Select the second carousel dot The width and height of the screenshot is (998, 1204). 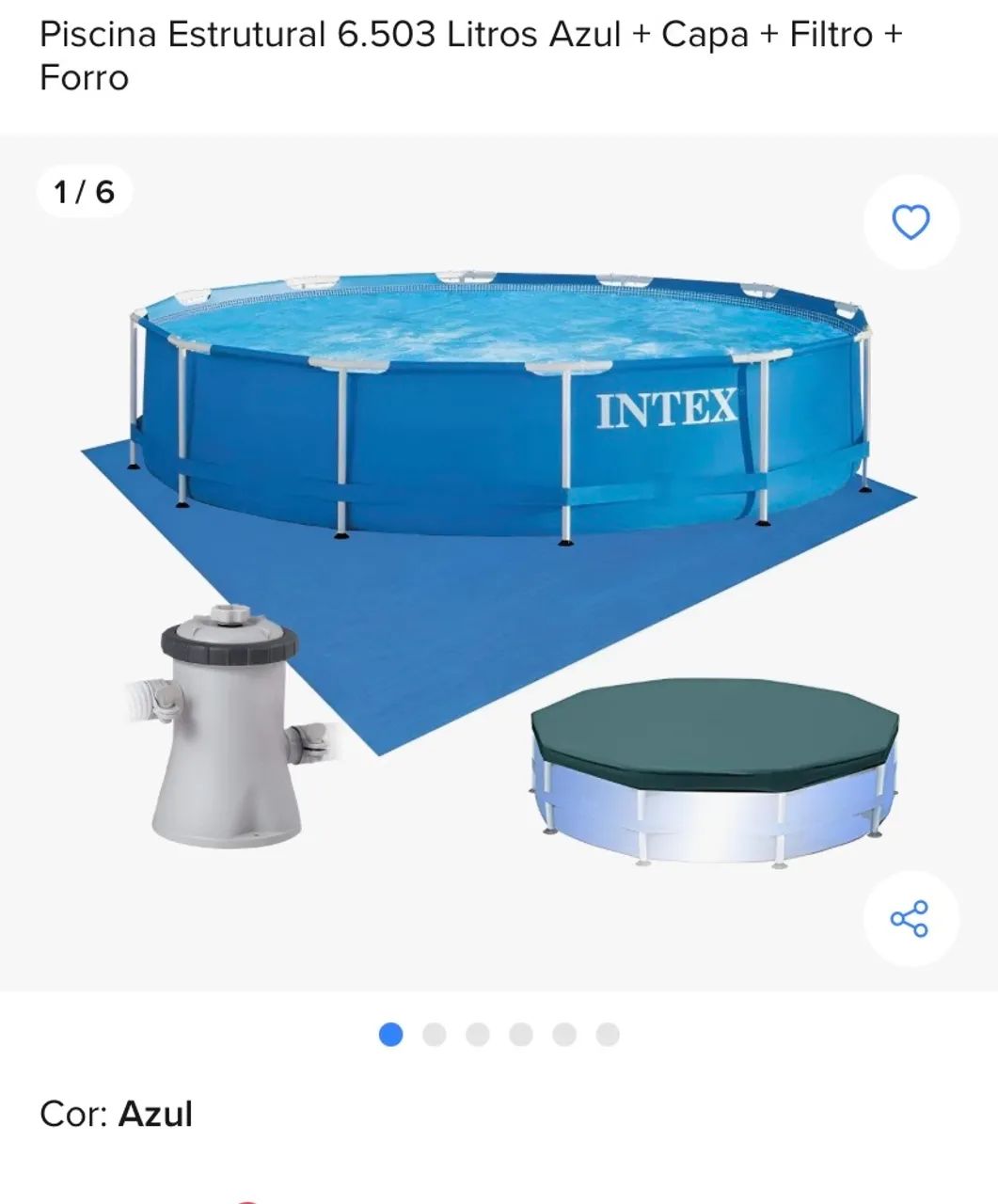[432, 1033]
